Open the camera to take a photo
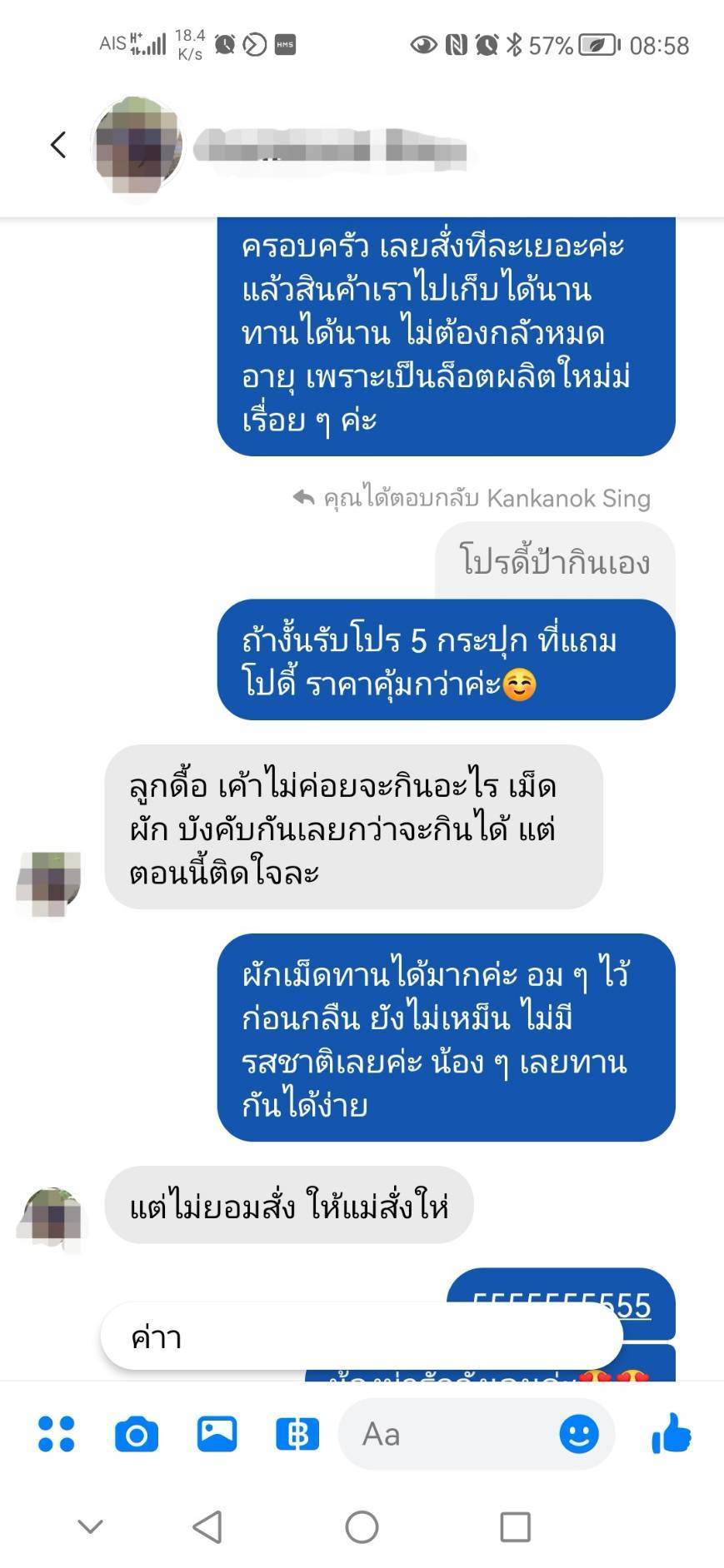The height and width of the screenshot is (1568, 724). pyautogui.click(x=137, y=1434)
